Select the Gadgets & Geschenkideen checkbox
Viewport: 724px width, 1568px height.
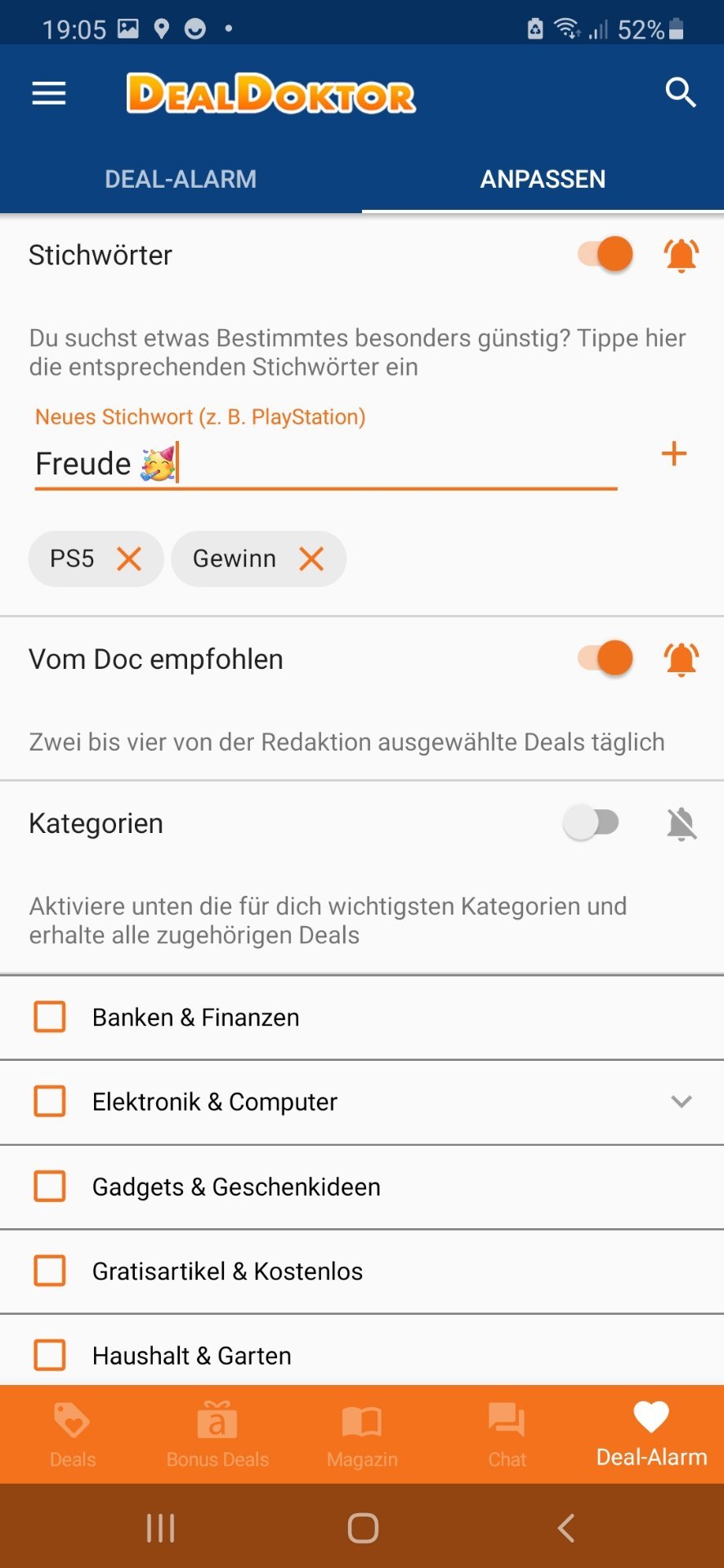pyautogui.click(x=50, y=1187)
